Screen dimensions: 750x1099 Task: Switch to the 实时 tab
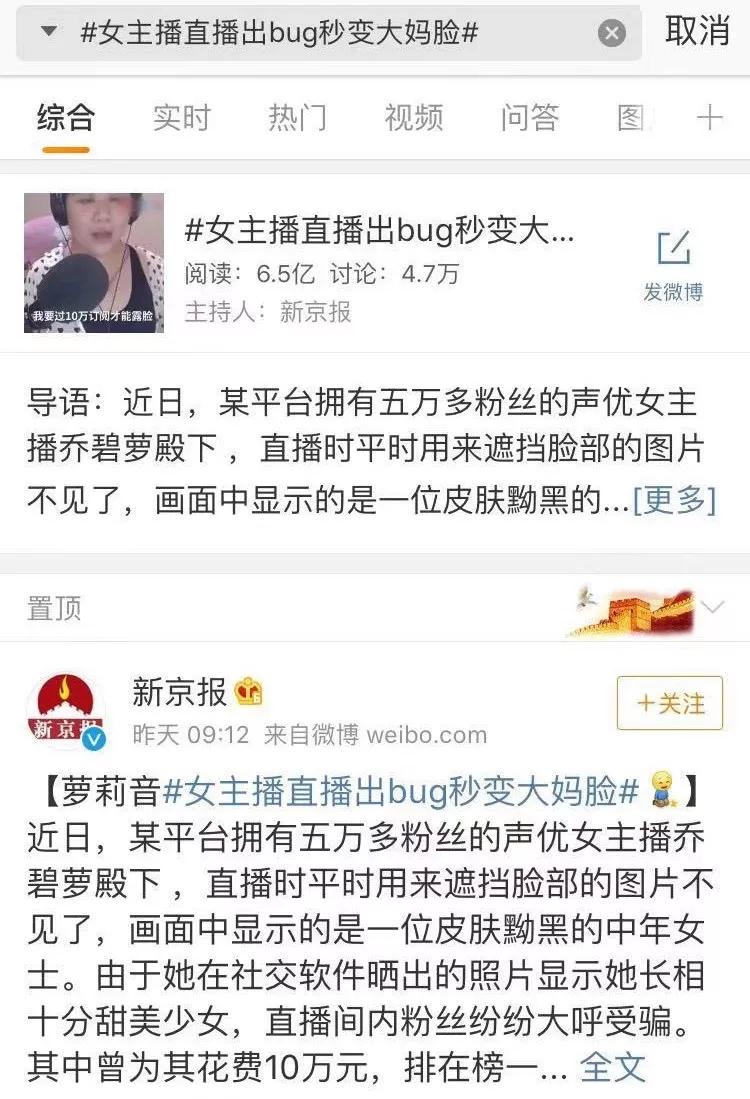(x=181, y=118)
